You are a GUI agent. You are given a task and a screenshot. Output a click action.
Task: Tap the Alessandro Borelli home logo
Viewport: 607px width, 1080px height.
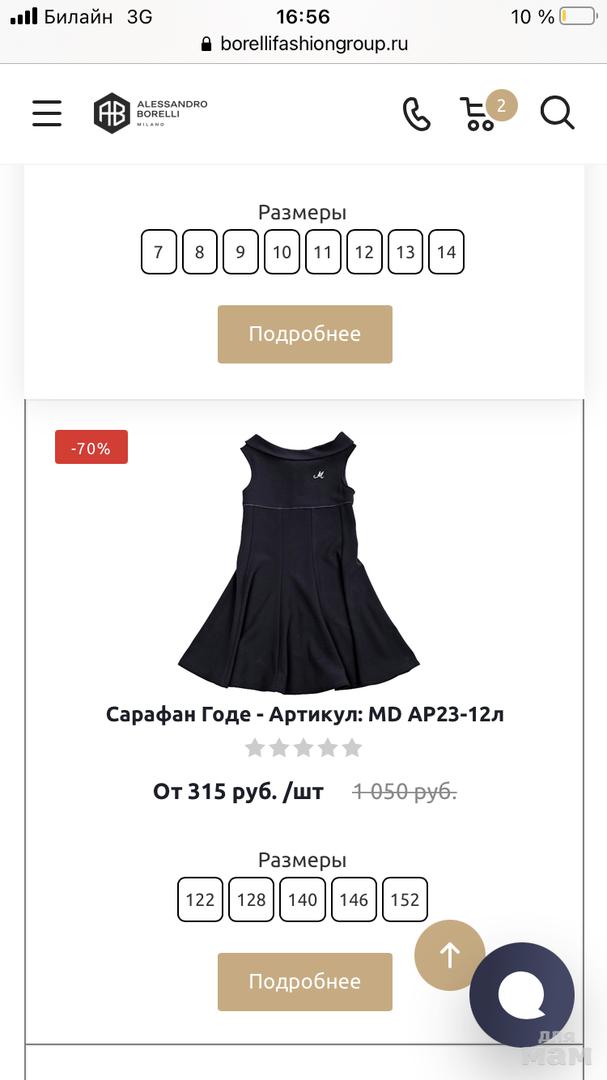[151, 113]
